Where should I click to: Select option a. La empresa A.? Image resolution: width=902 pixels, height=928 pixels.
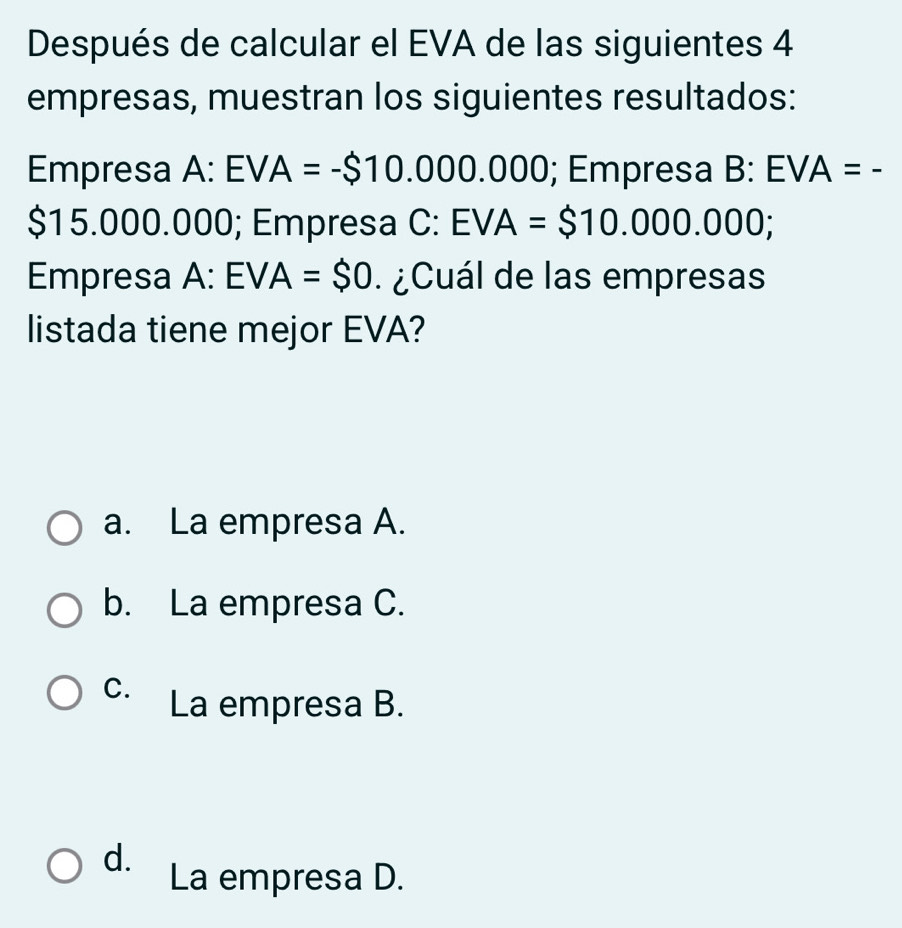click(x=66, y=529)
